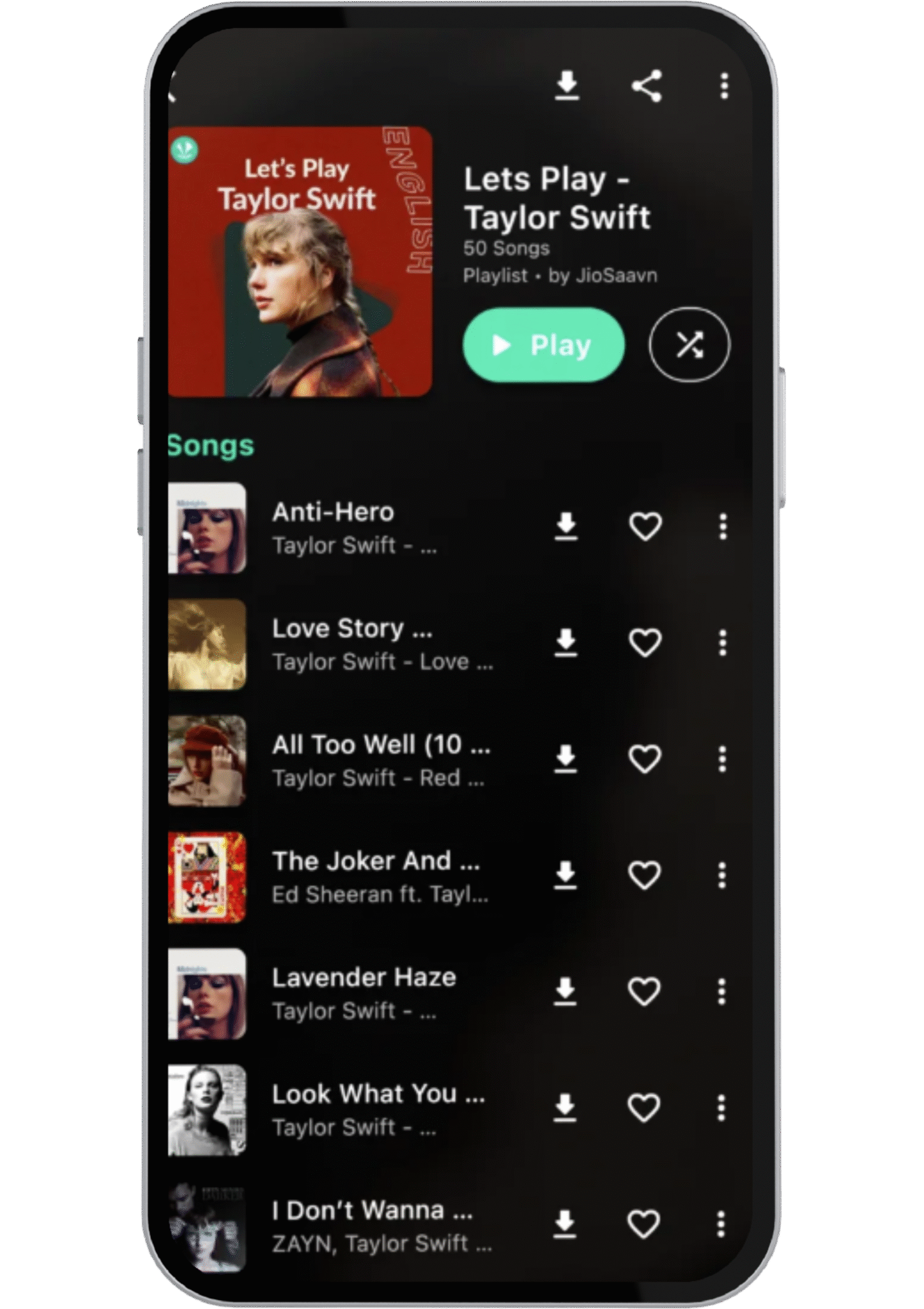Go back using the top arrow

coord(173,89)
